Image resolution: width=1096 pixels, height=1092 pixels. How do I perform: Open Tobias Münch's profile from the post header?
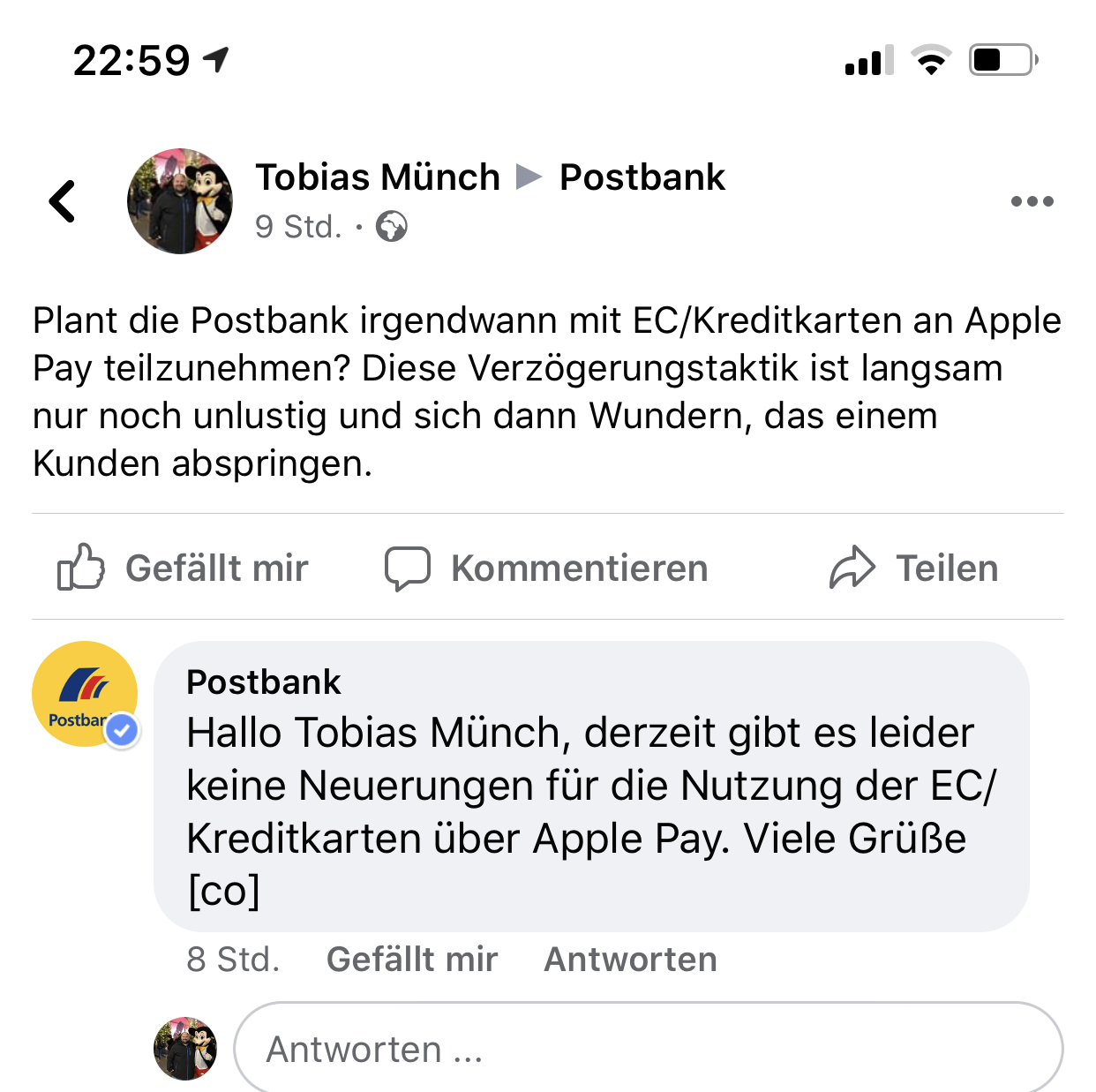378,177
